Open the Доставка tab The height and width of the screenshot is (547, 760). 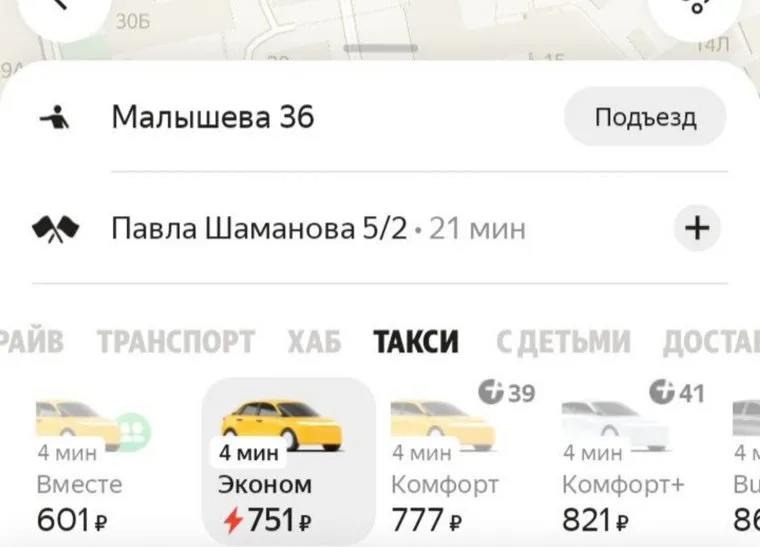tap(712, 342)
